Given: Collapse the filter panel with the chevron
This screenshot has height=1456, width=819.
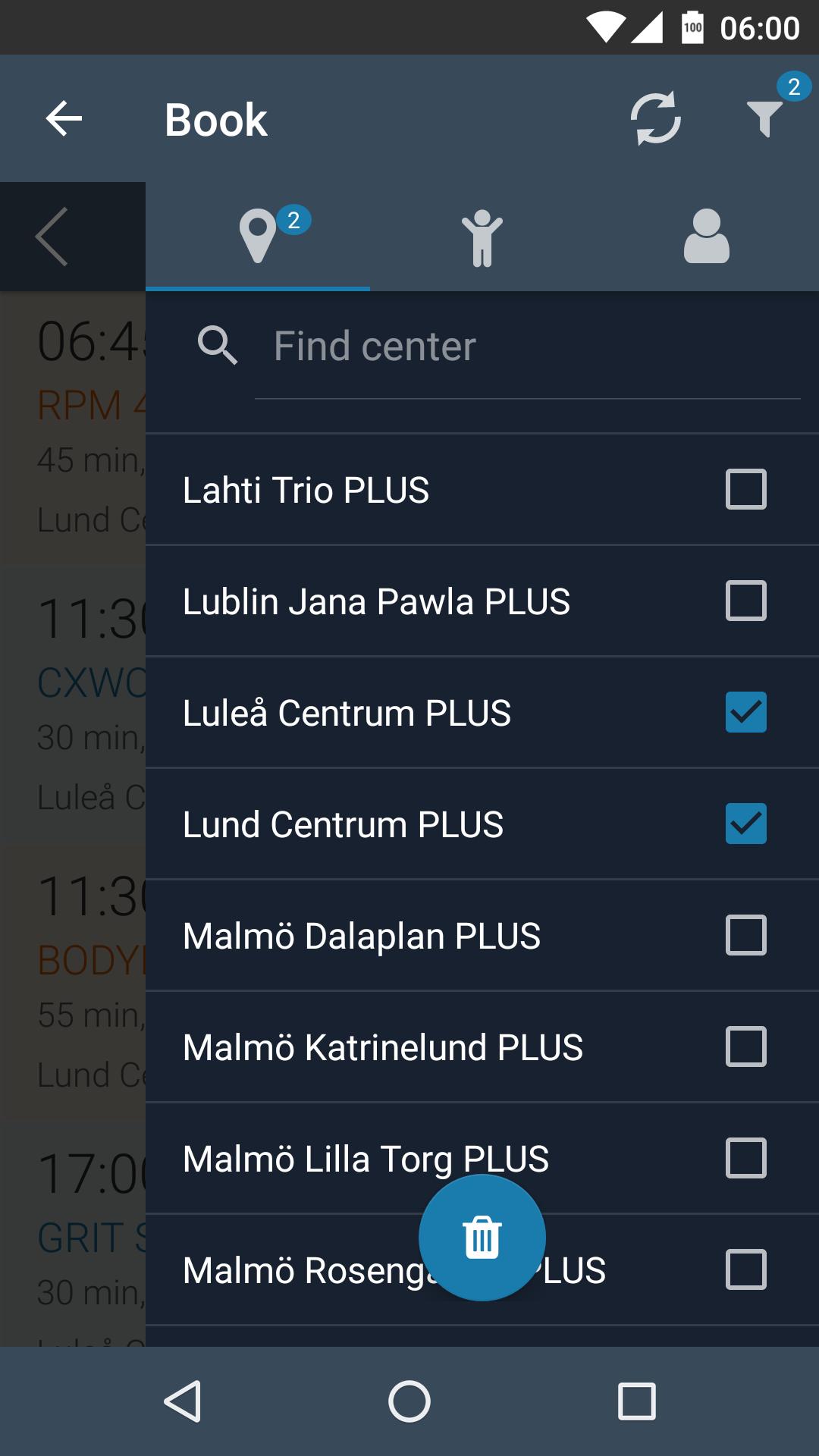Looking at the screenshot, I should coord(53,237).
